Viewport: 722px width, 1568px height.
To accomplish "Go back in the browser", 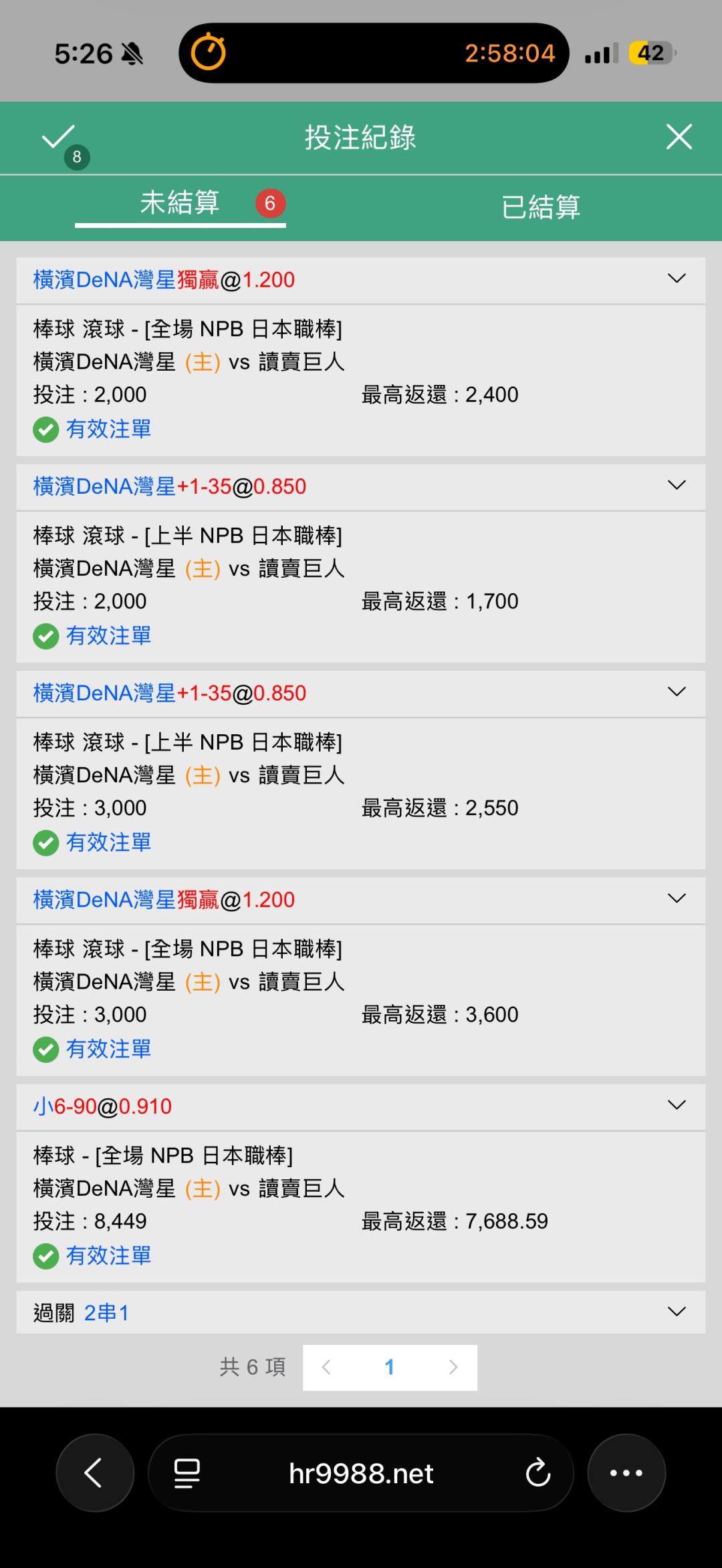I will click(x=95, y=1473).
